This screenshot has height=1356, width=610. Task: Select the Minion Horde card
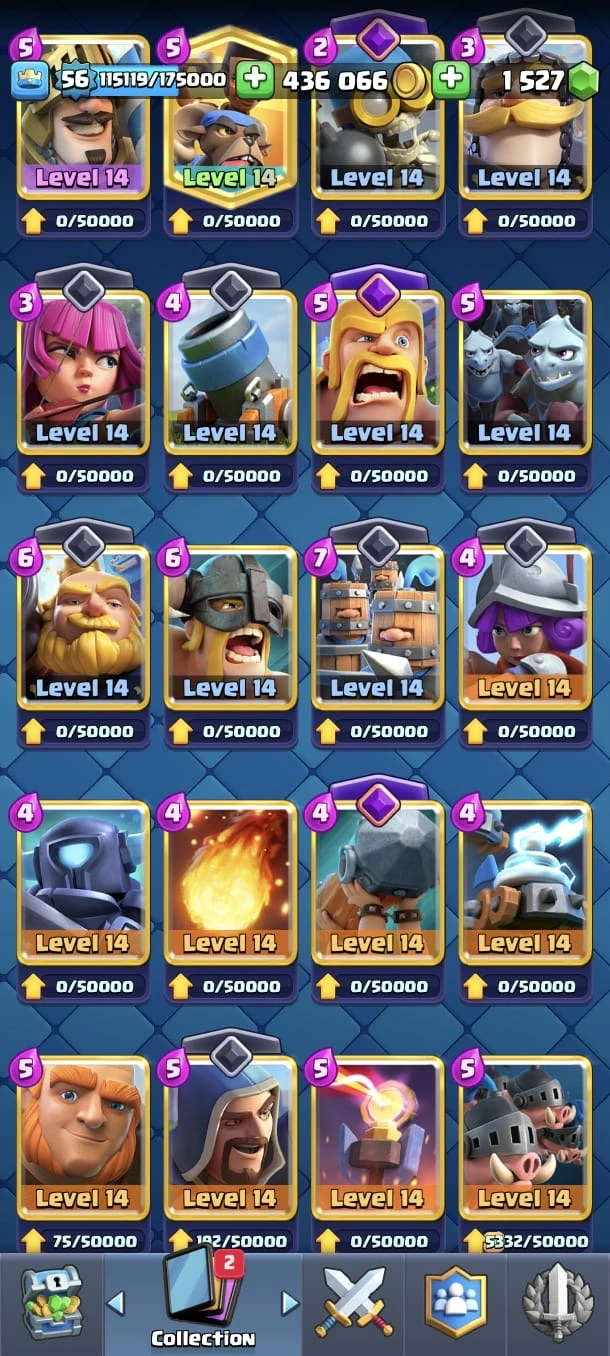(524, 372)
